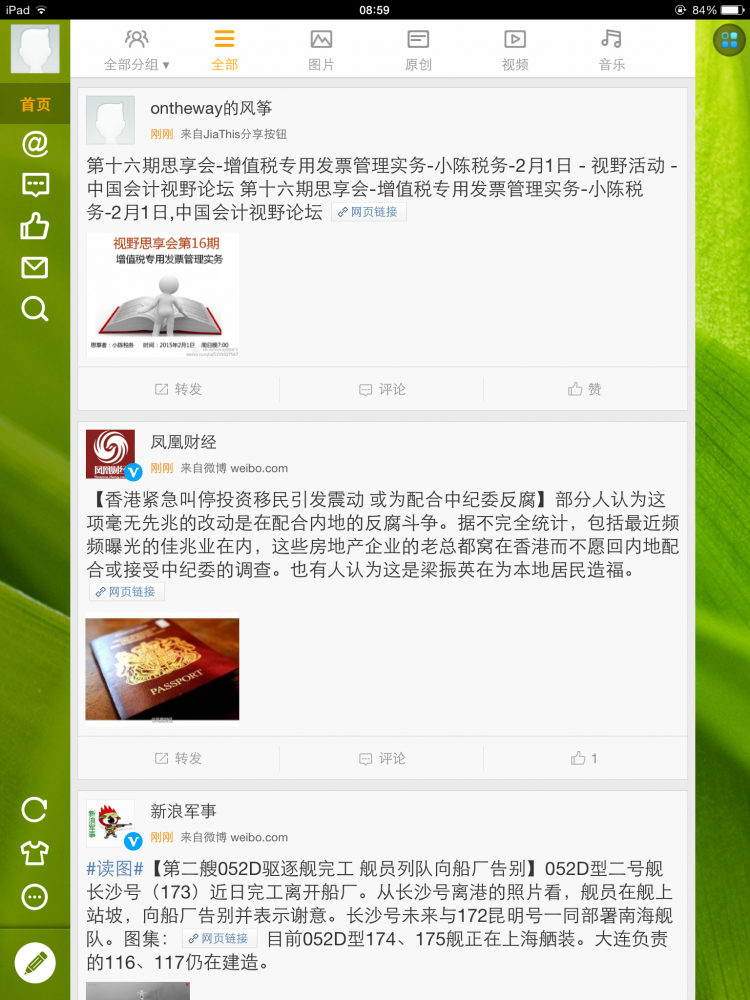Open the theme skin shirt icon

(35, 853)
